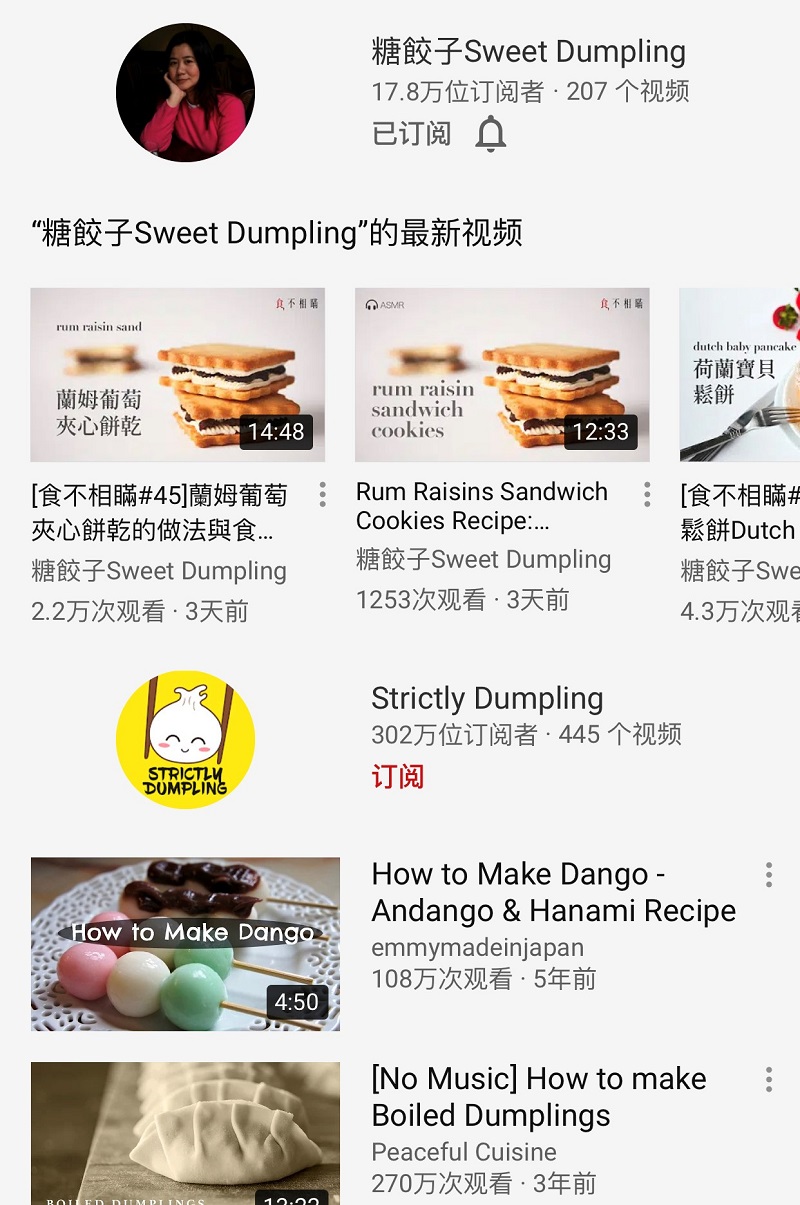Tap the 已订阅 subscribed button
The width and height of the screenshot is (800, 1205).
(411, 134)
